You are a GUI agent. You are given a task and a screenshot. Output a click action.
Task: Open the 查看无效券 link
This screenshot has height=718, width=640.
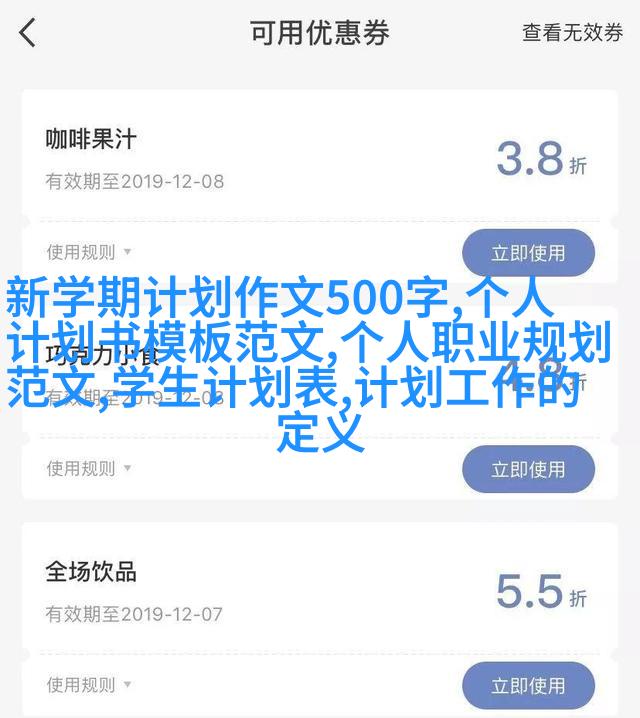572,33
